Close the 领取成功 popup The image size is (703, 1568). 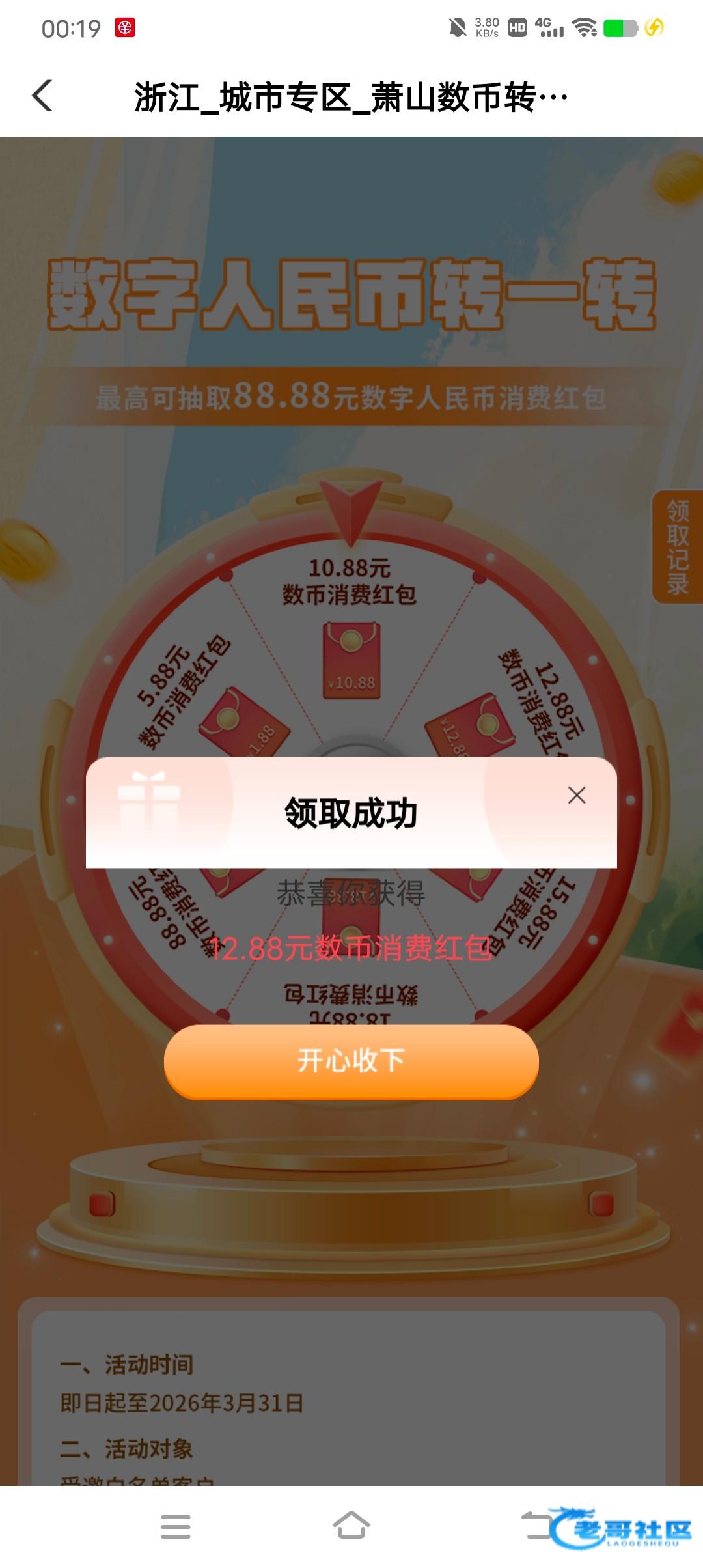click(x=577, y=795)
